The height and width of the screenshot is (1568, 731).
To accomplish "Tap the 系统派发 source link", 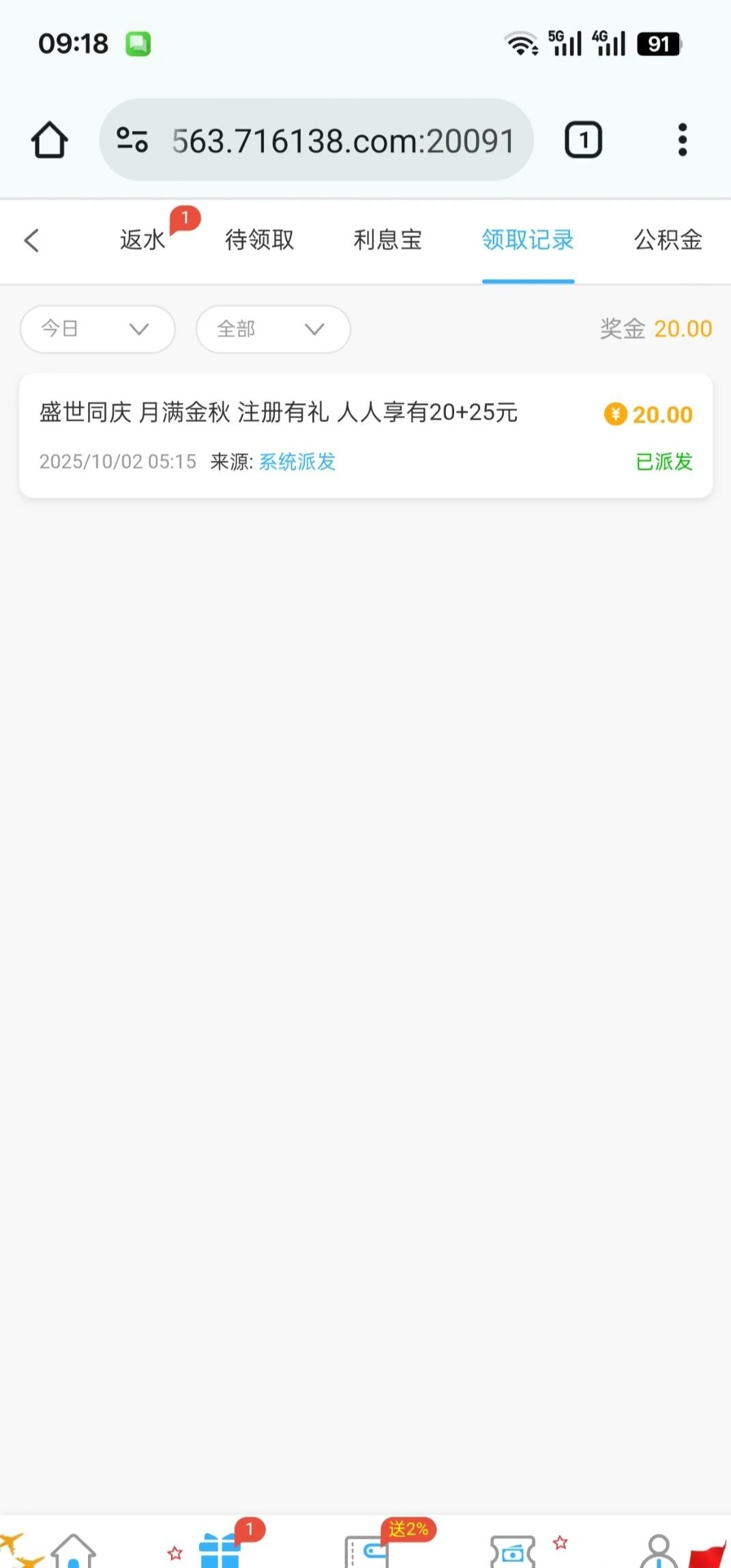I will tap(297, 462).
